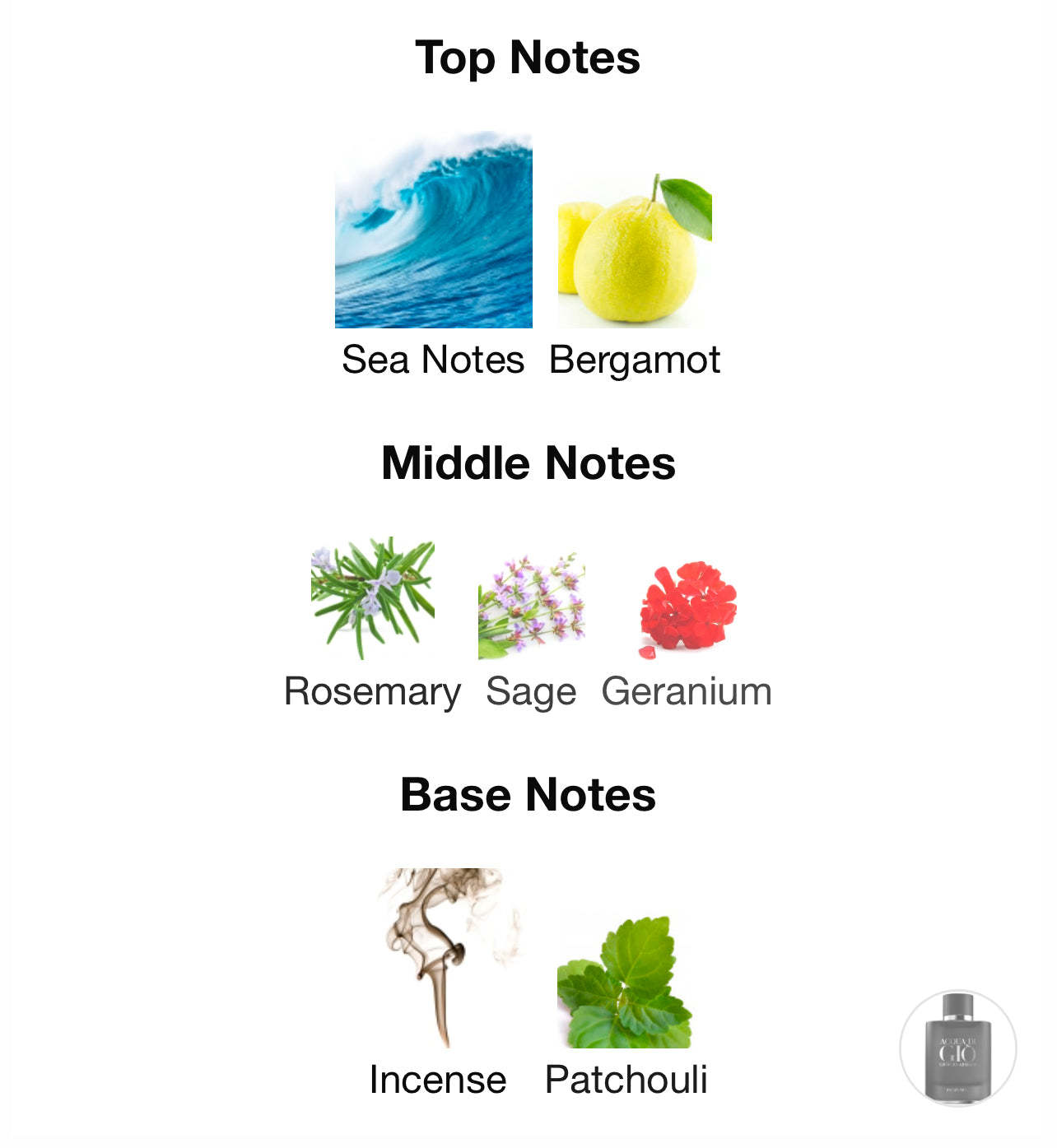The height and width of the screenshot is (1148, 1057).
Task: Open the Sage note
Action: pyautogui.click(x=531, y=607)
